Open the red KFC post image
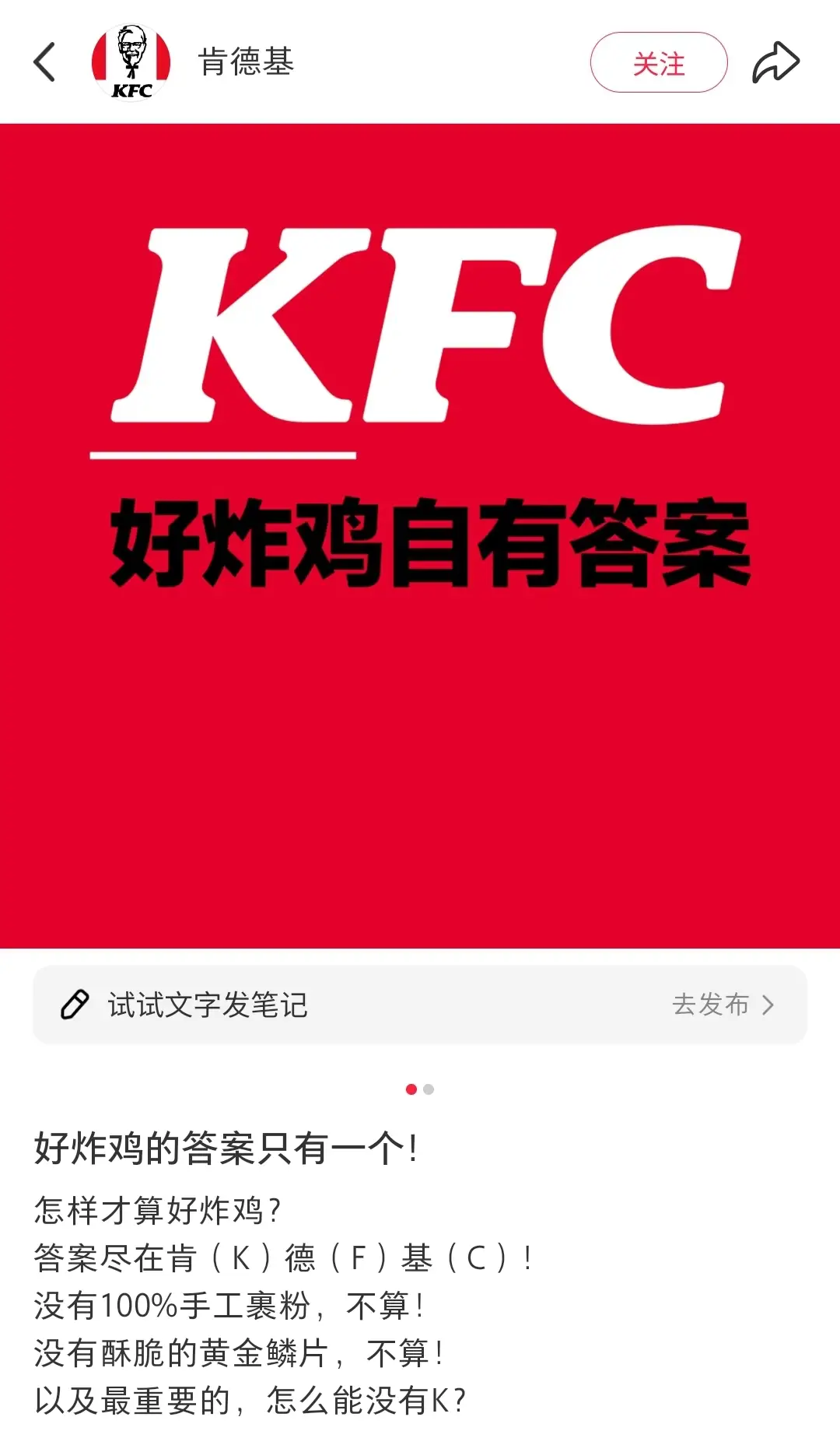 point(420,535)
